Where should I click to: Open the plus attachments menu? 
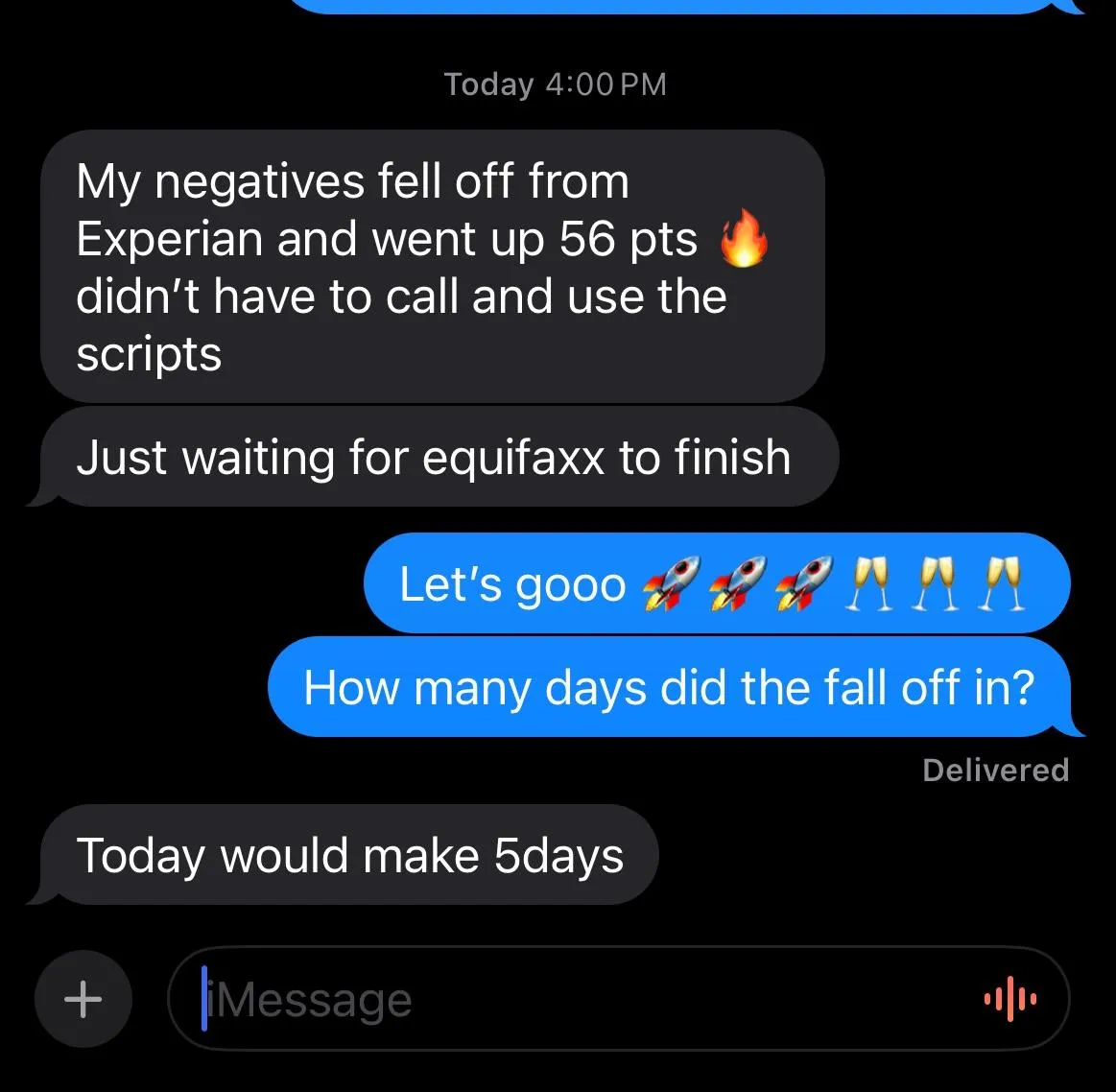tap(83, 999)
